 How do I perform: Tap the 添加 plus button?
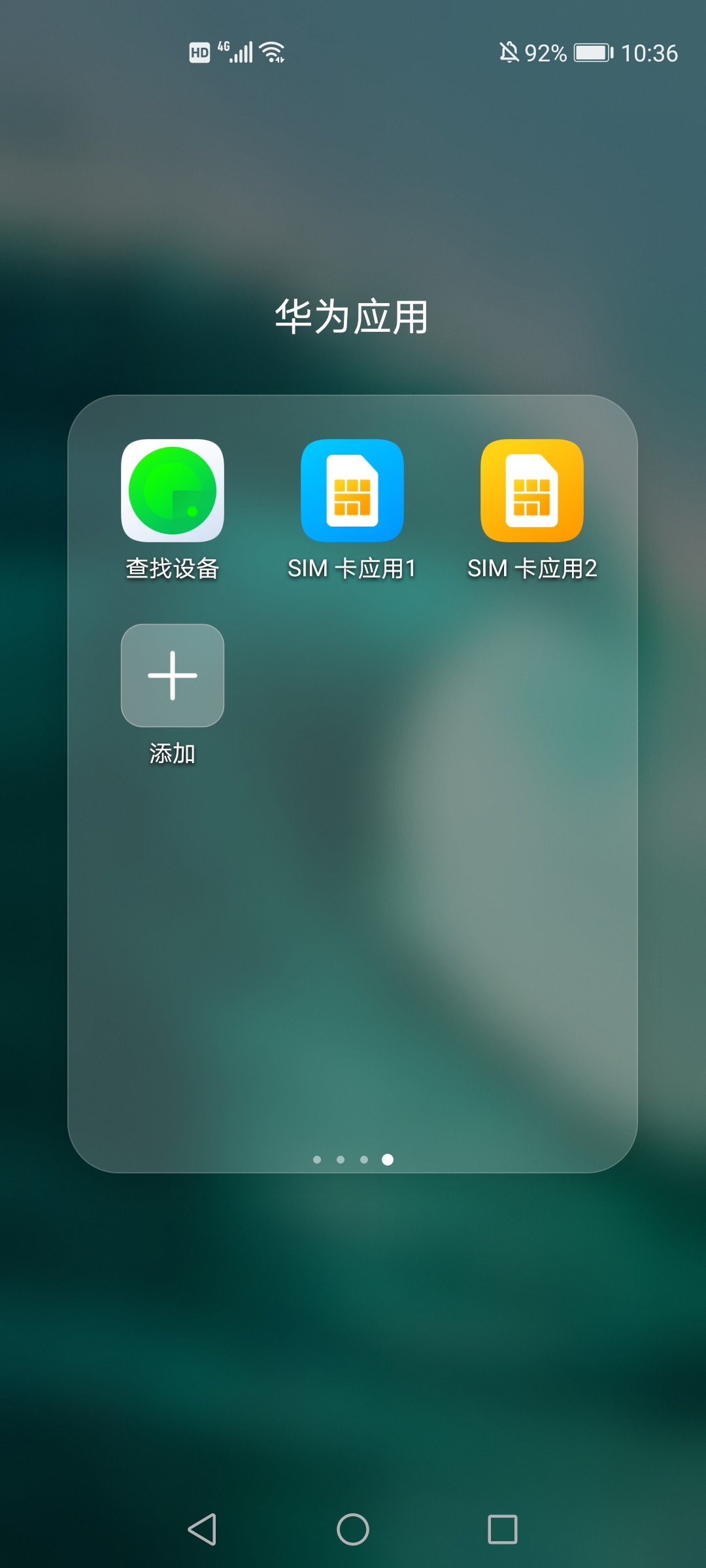pos(173,676)
